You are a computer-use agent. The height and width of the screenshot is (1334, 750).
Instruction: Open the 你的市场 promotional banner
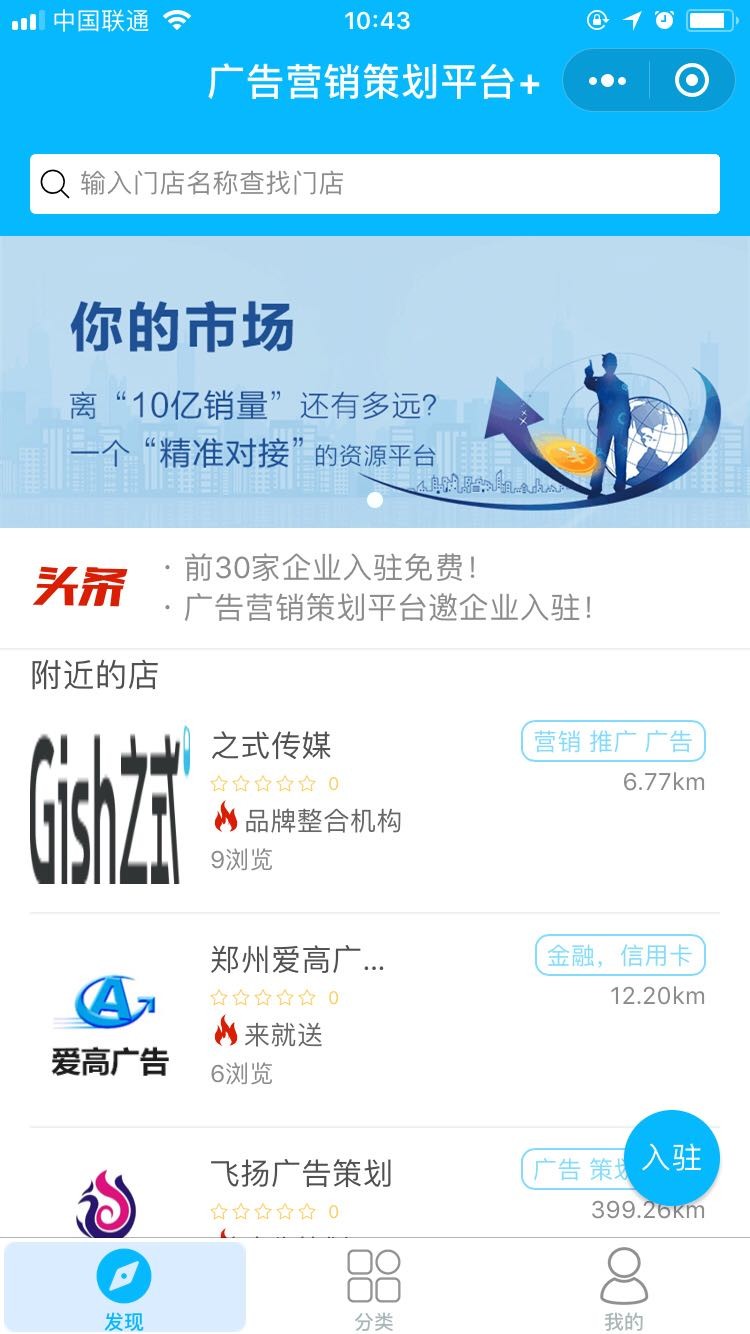[375, 382]
